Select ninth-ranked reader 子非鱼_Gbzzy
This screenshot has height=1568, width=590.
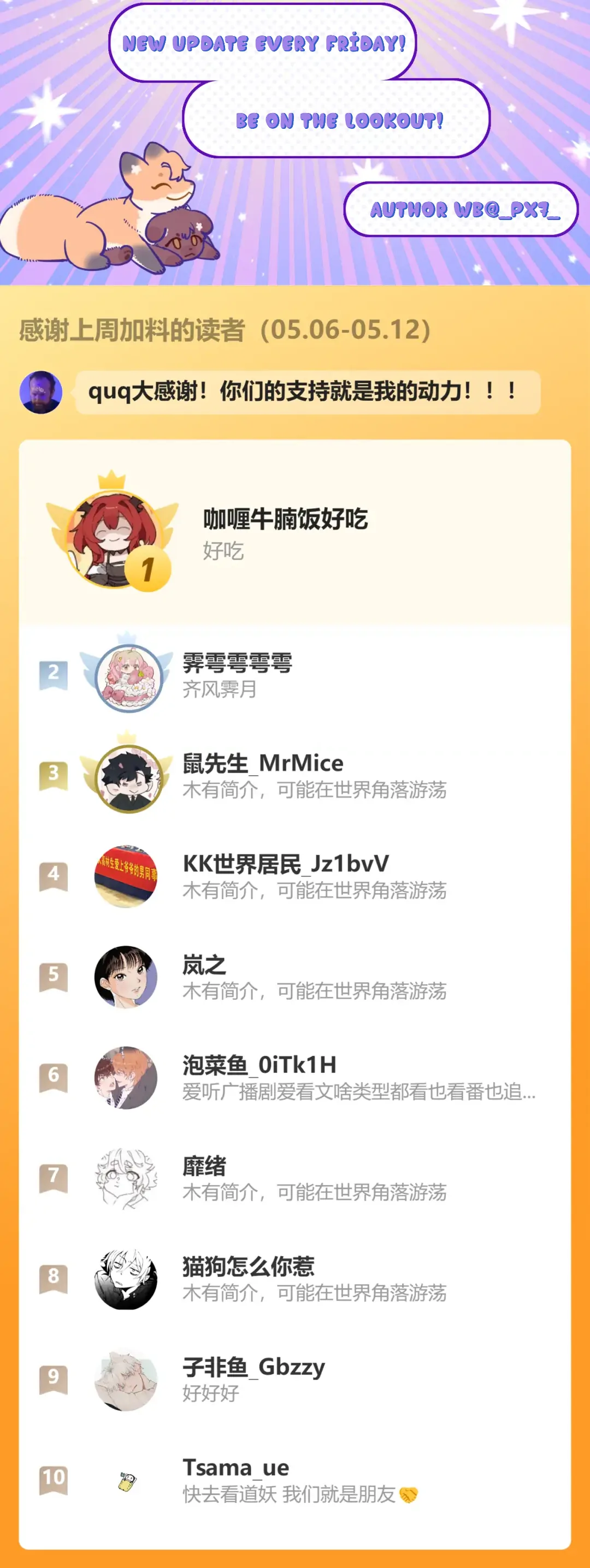[294, 1379]
